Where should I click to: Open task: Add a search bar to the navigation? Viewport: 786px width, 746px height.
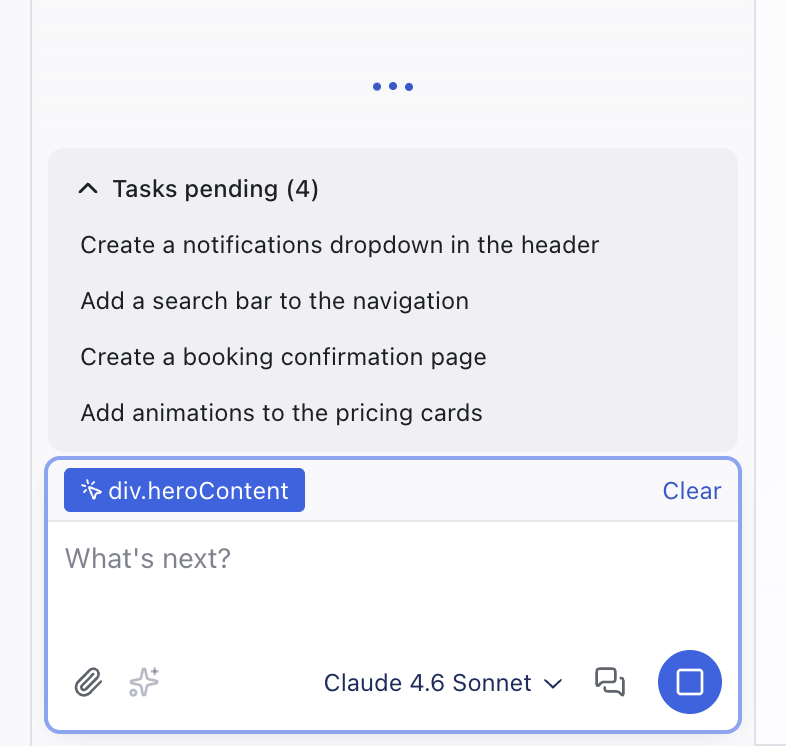click(x=274, y=301)
